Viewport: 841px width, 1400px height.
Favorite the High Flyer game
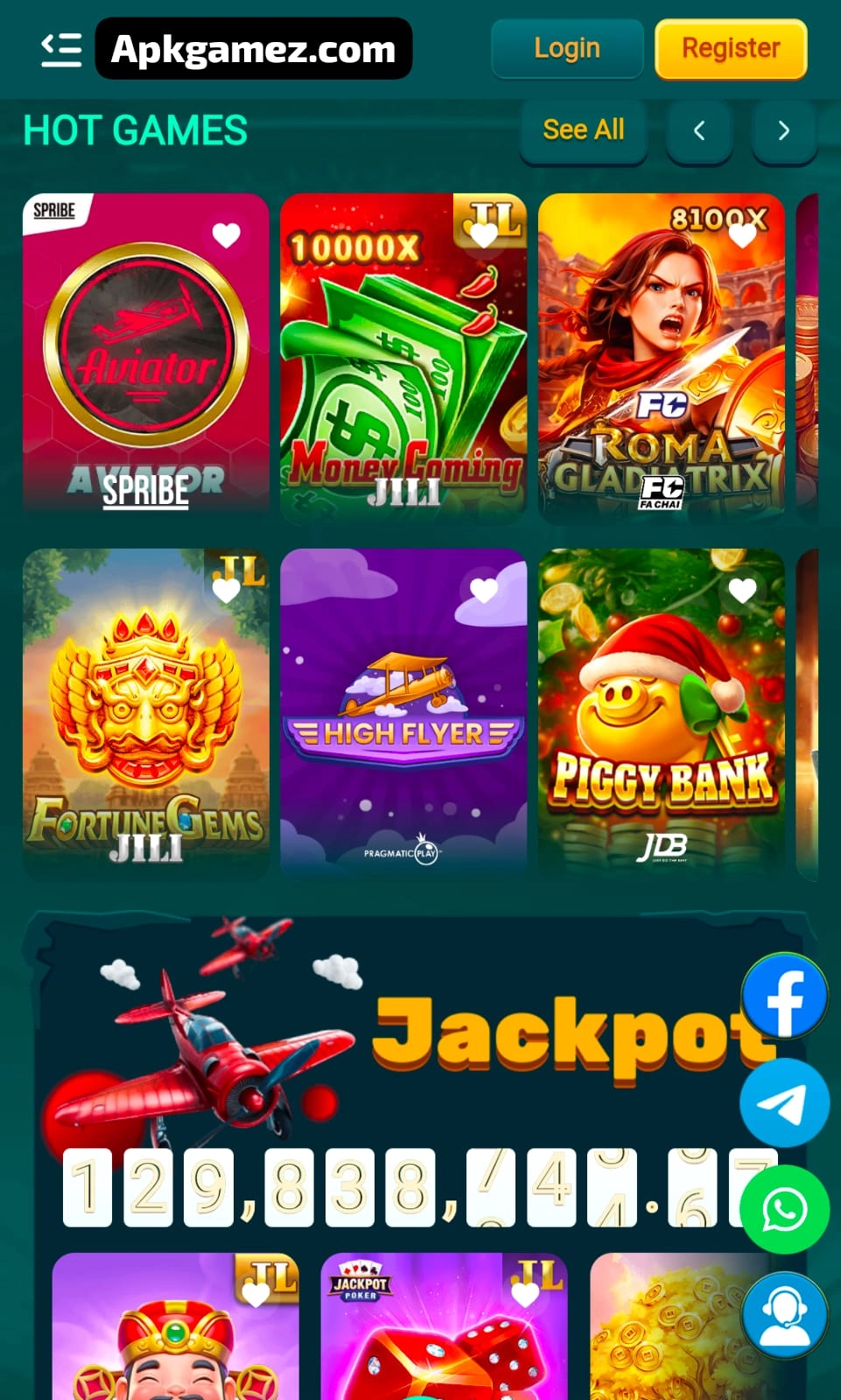(x=483, y=591)
